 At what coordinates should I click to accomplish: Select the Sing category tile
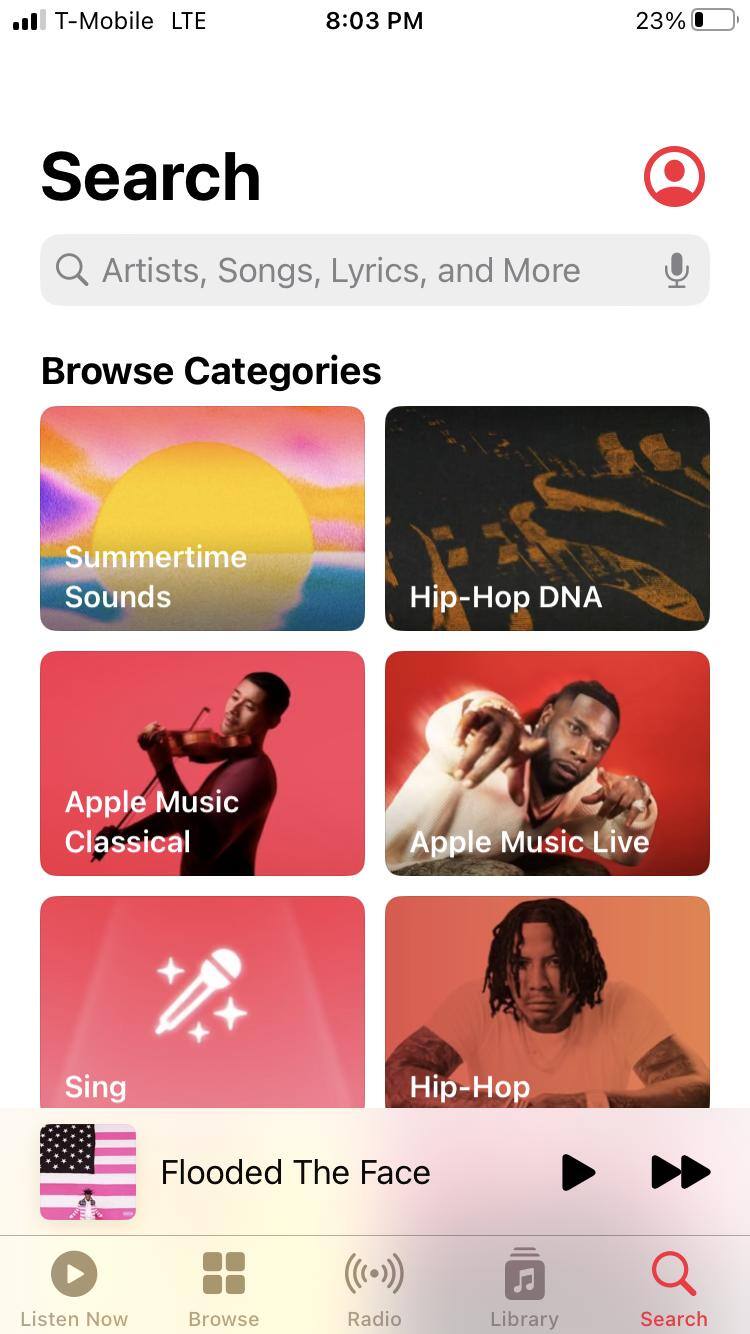click(202, 1002)
